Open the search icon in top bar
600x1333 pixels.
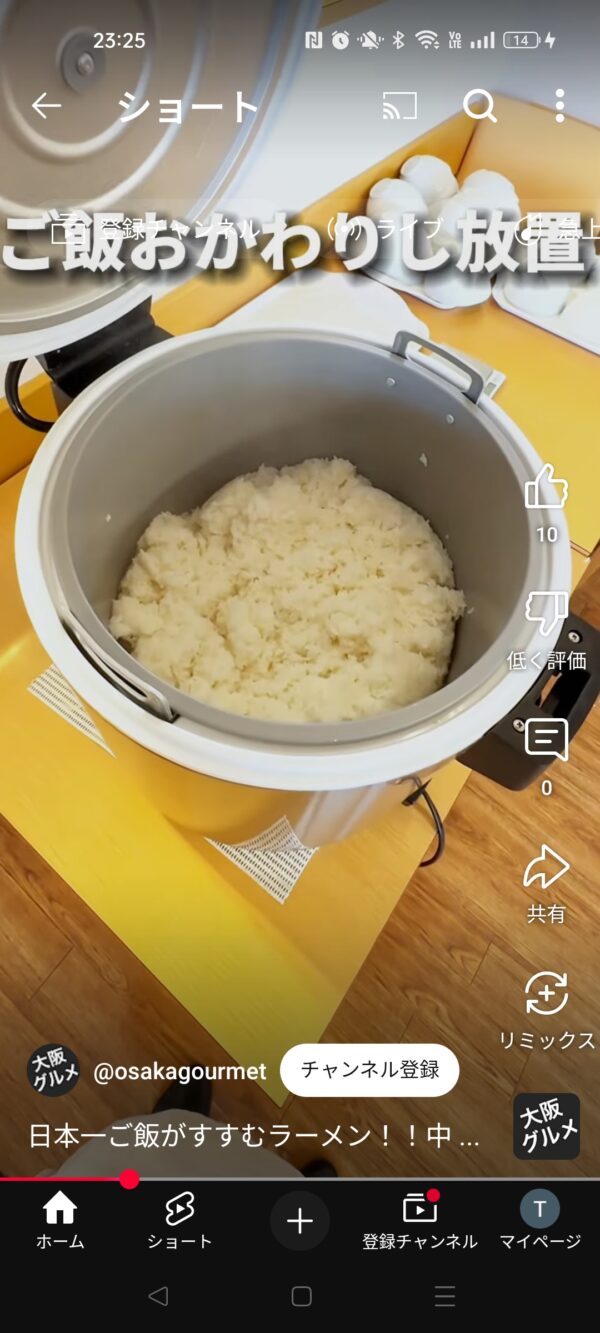coord(480,106)
